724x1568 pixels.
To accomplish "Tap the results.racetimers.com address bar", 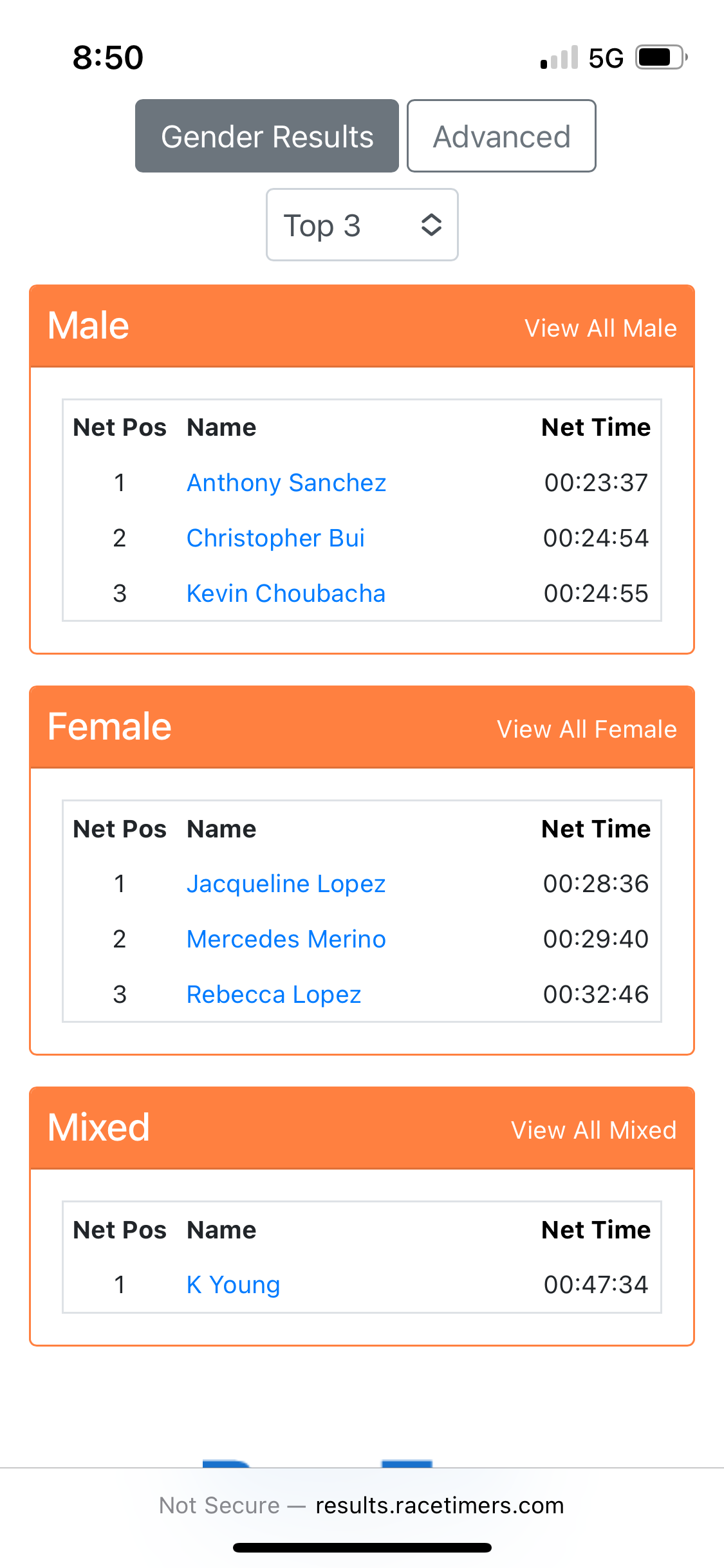I will [x=362, y=1506].
